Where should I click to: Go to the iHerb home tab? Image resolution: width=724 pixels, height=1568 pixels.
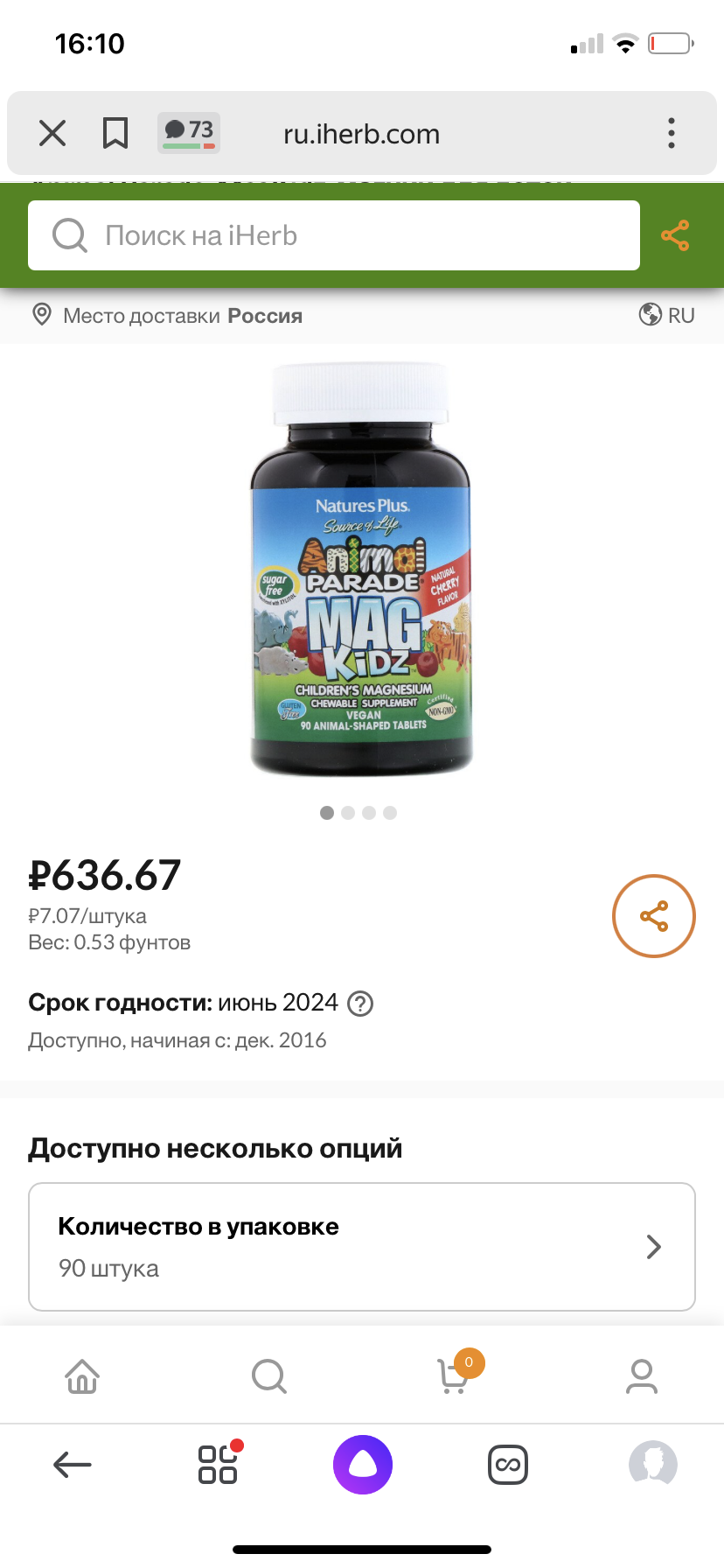(82, 1376)
